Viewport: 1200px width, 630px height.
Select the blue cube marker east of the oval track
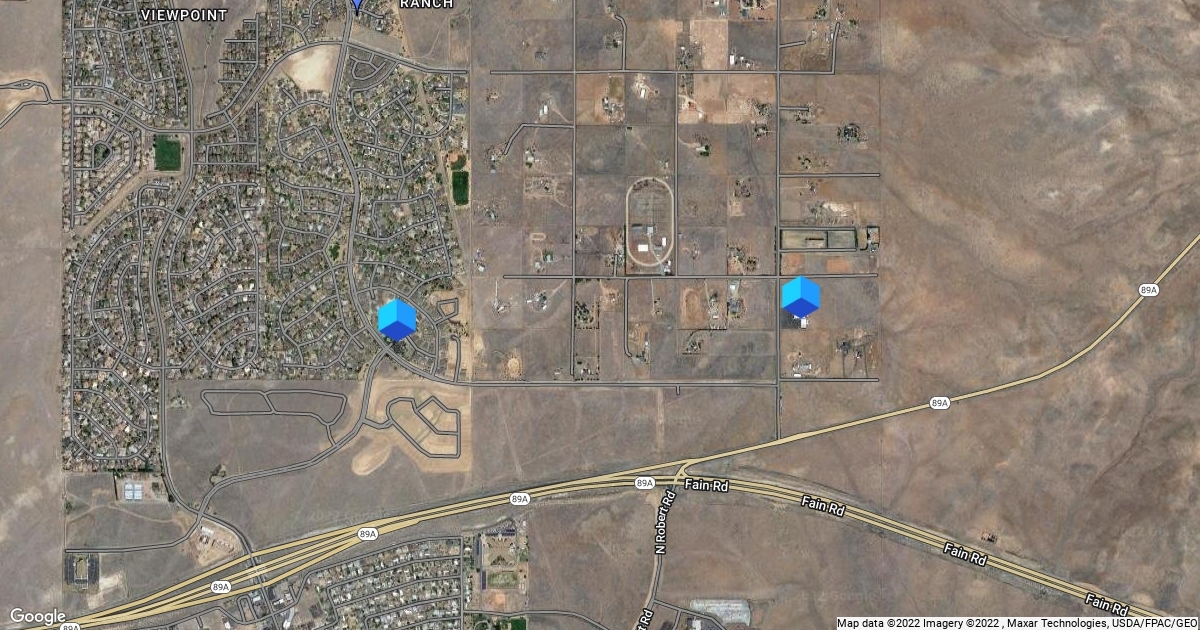[x=800, y=297]
